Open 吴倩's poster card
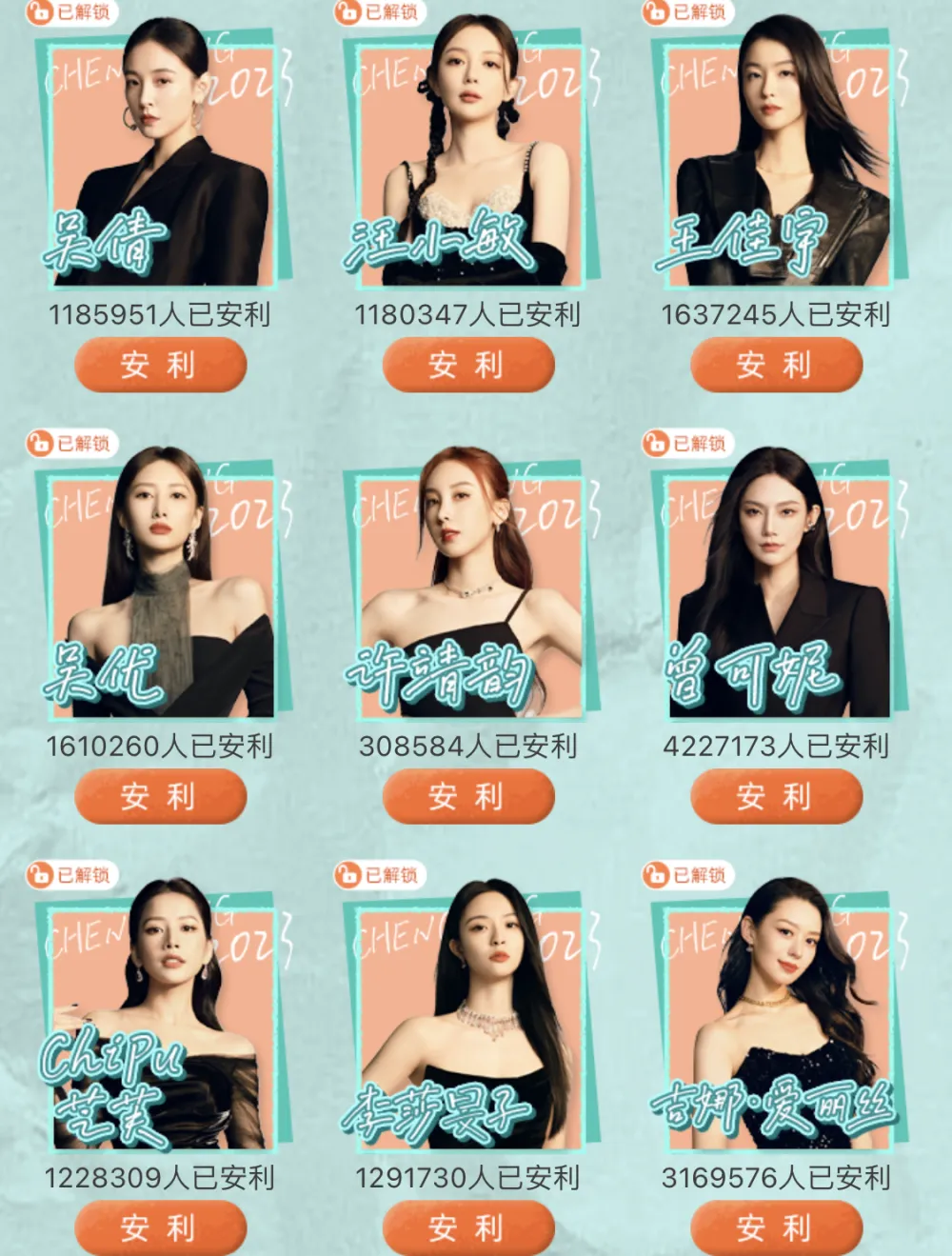952x1256 pixels. point(160,157)
